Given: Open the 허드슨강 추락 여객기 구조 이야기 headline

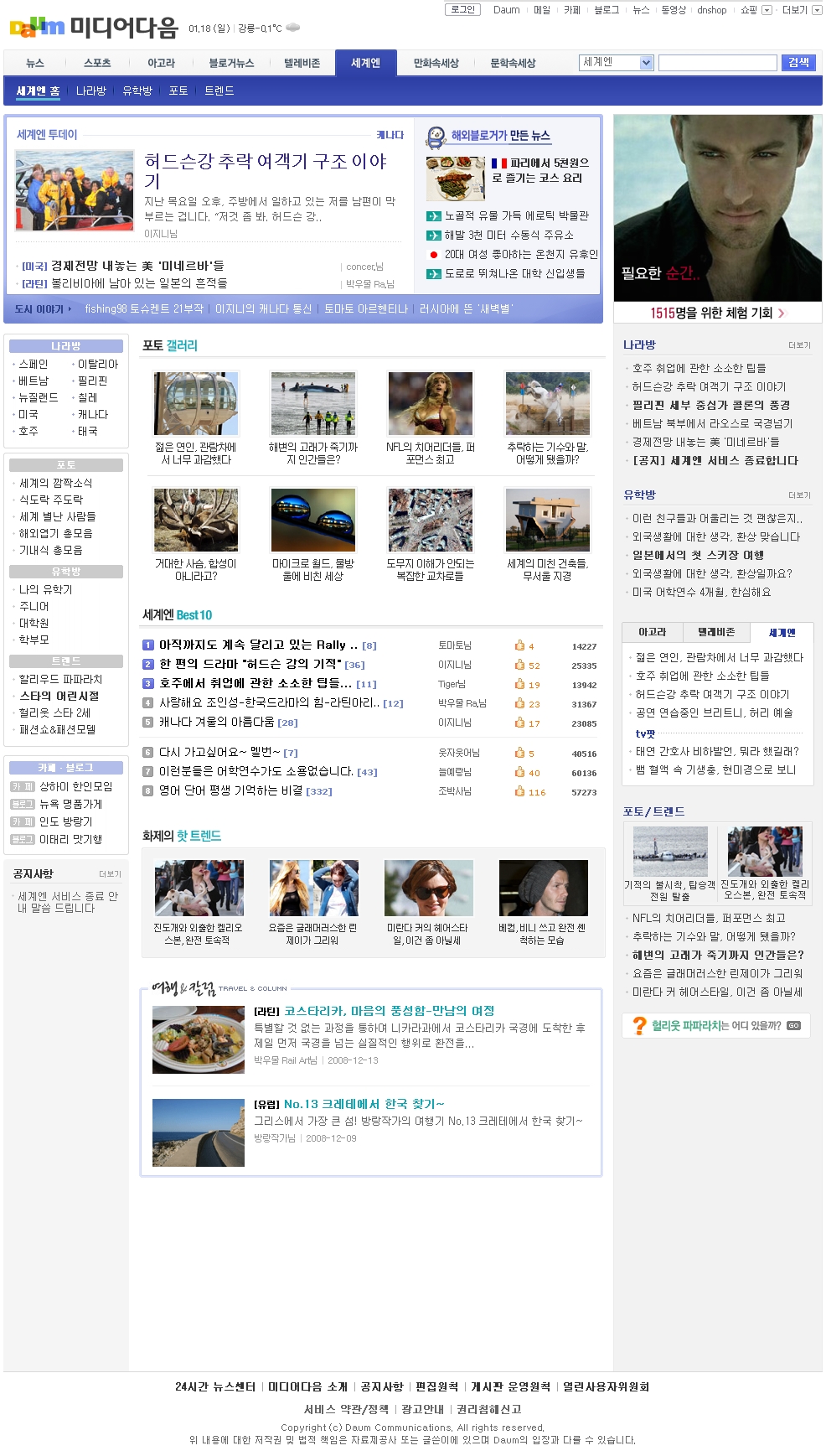Looking at the screenshot, I should [x=265, y=170].
